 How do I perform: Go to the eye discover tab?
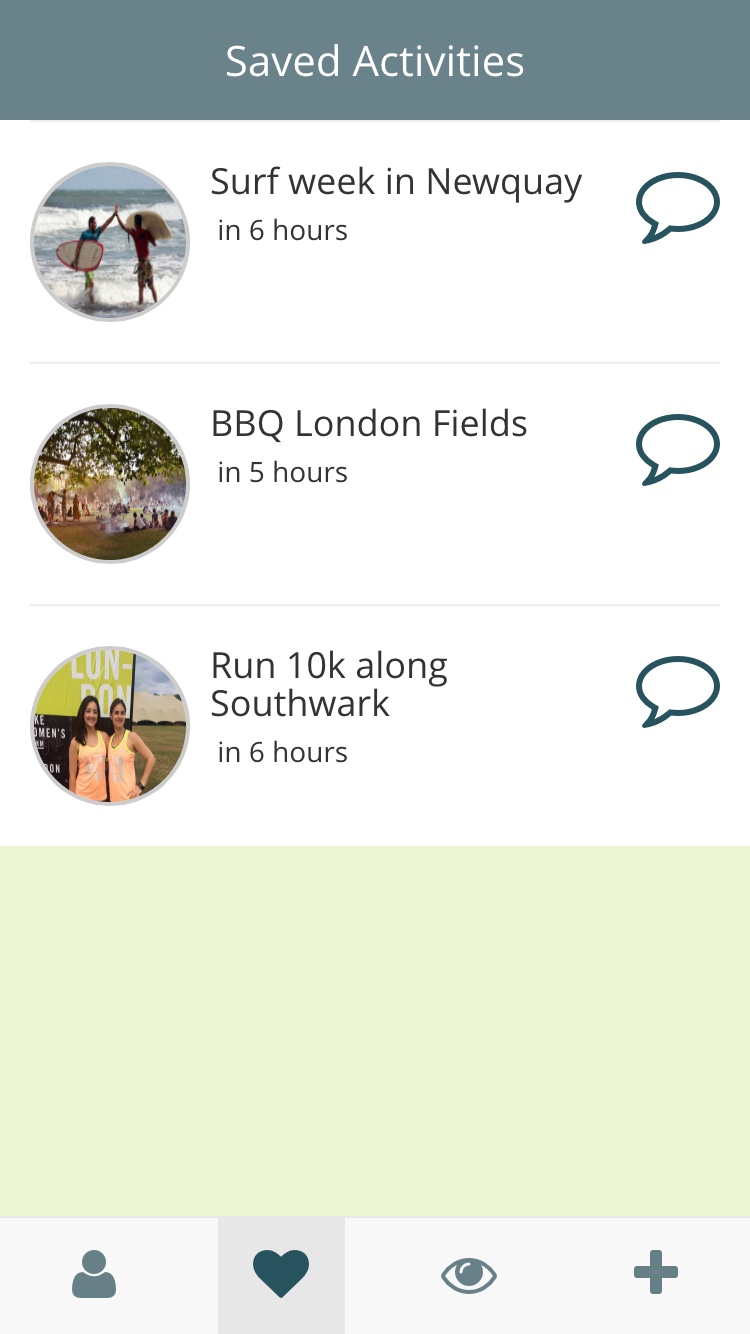coord(468,1275)
